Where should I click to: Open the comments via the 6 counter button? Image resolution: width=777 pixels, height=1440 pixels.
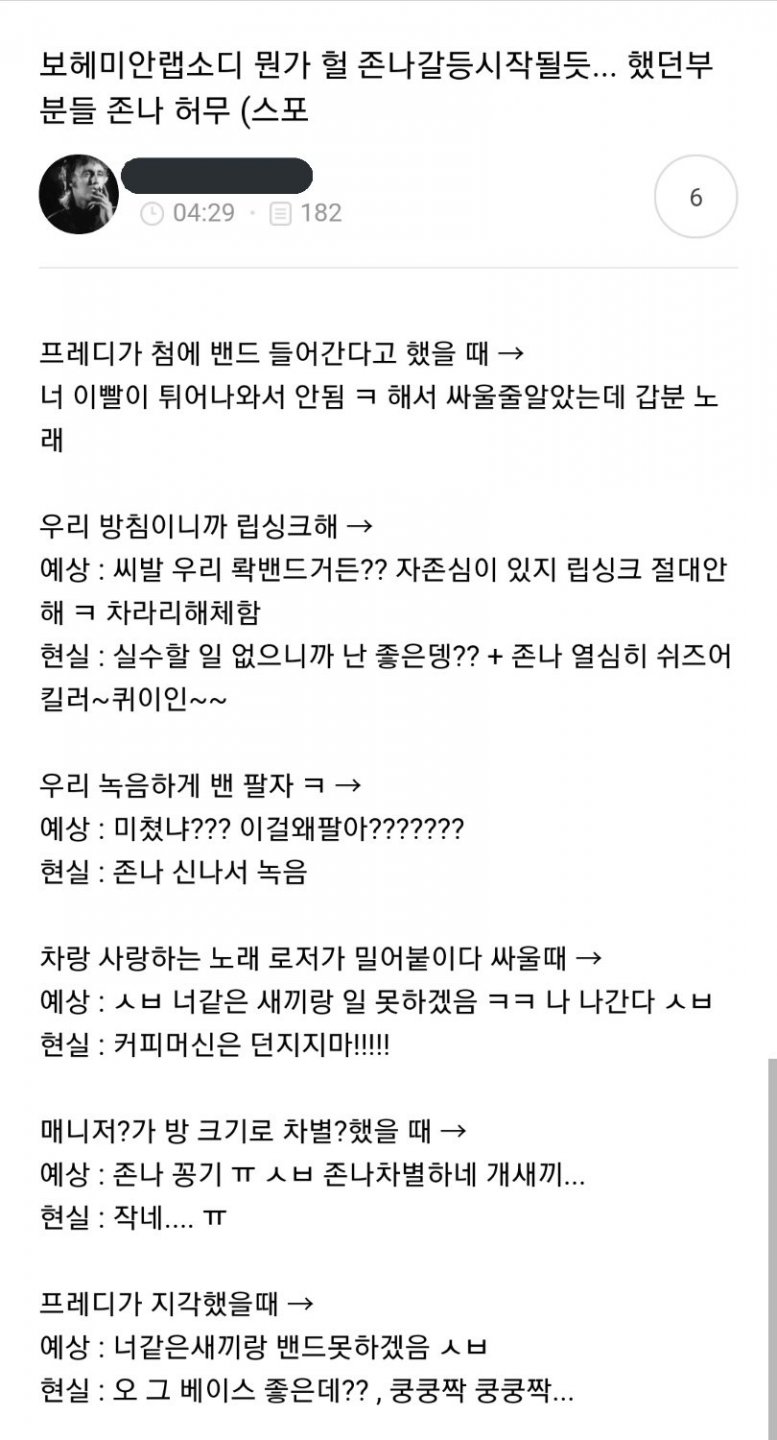click(x=695, y=197)
